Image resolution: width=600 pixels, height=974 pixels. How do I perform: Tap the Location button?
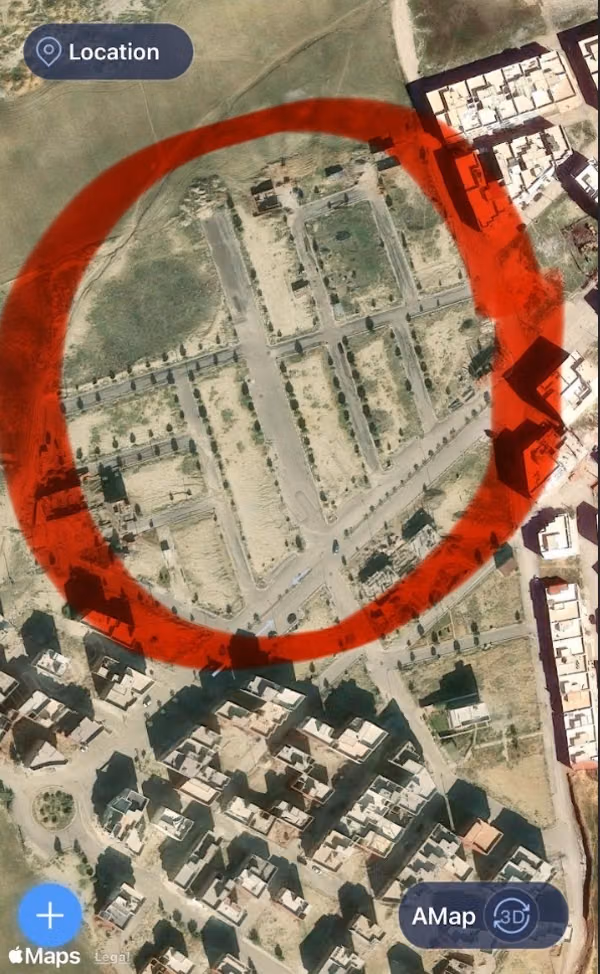coord(108,52)
